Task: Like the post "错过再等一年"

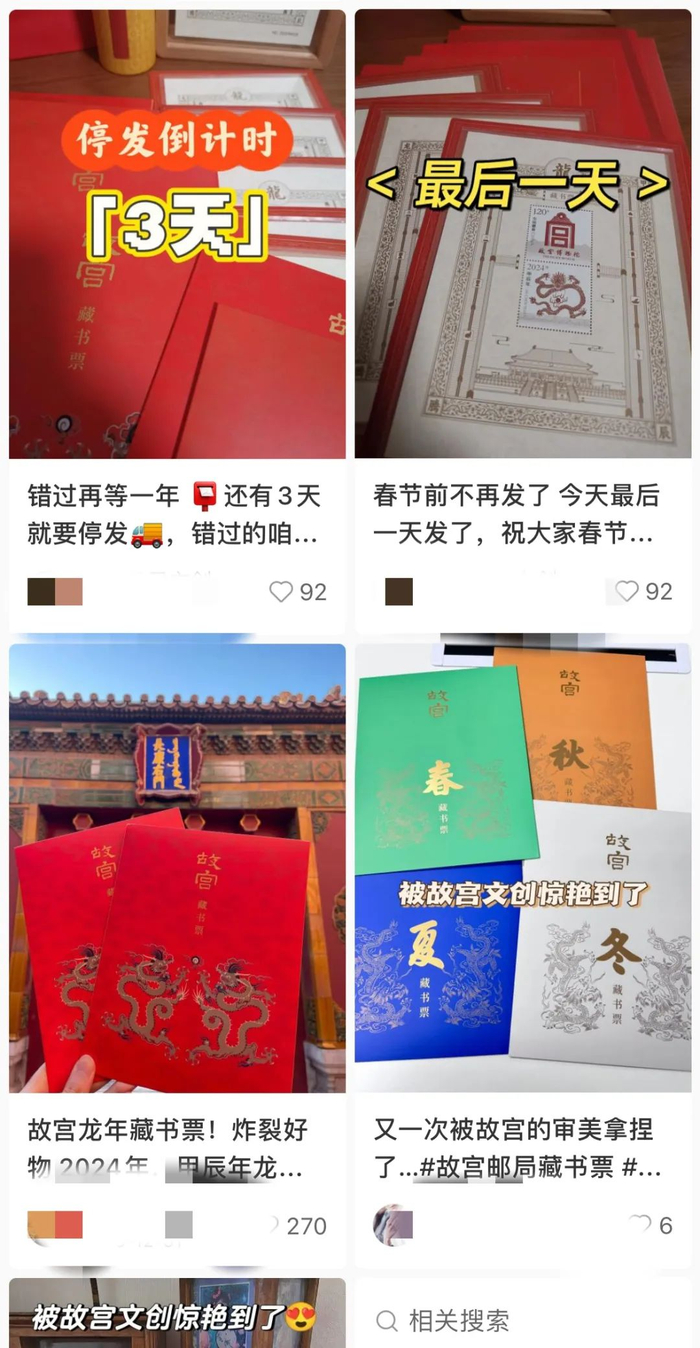Action: [x=282, y=592]
